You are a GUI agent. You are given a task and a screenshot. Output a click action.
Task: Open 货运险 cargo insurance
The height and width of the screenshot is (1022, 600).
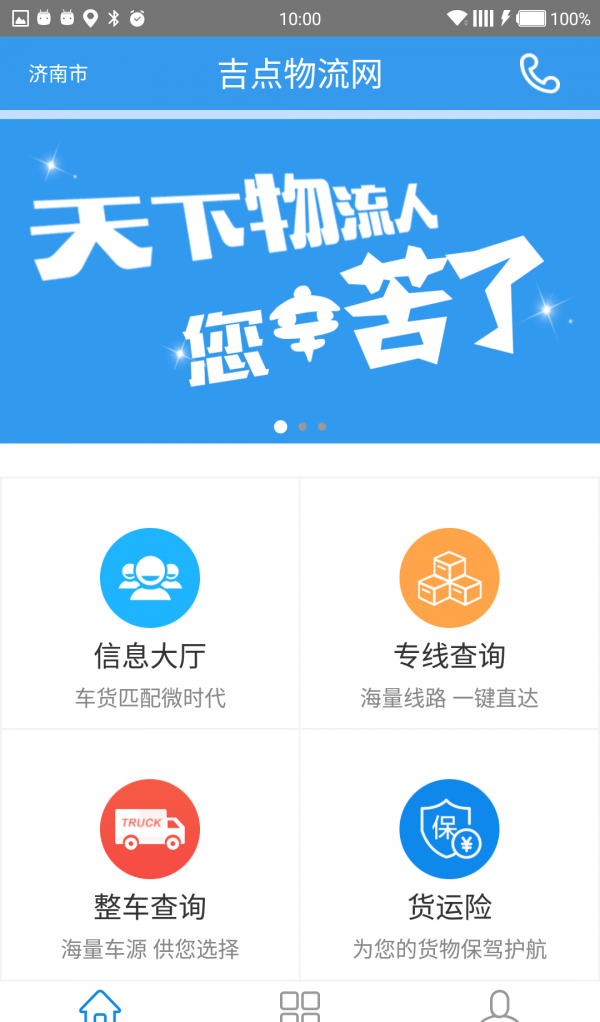point(449,855)
